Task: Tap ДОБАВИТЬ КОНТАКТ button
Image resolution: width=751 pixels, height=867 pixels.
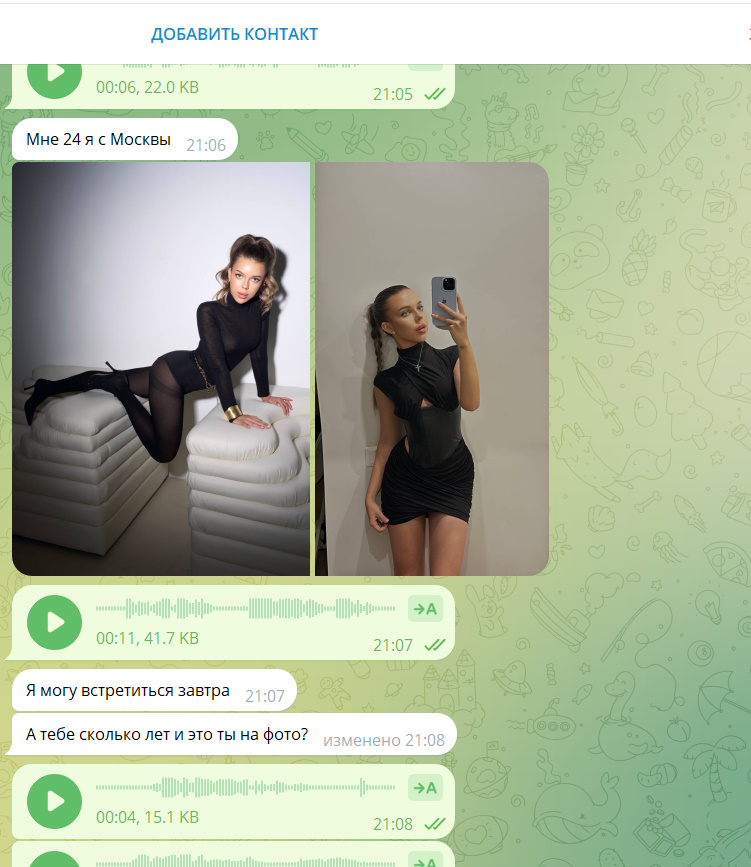Action: pos(234,34)
